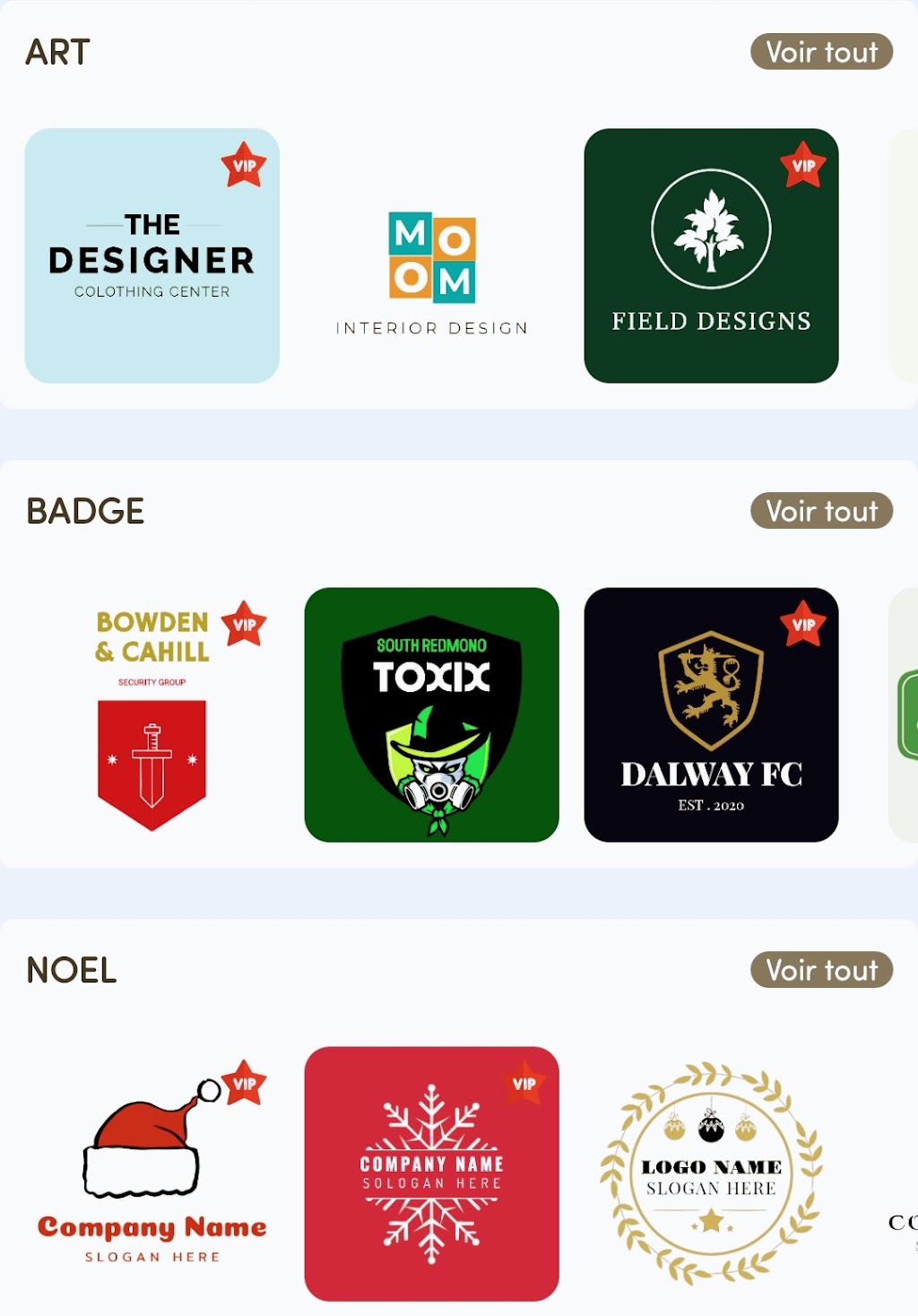Screen dimensions: 918x1316
Task: View all templates in the NOEL category
Action: click(x=821, y=970)
